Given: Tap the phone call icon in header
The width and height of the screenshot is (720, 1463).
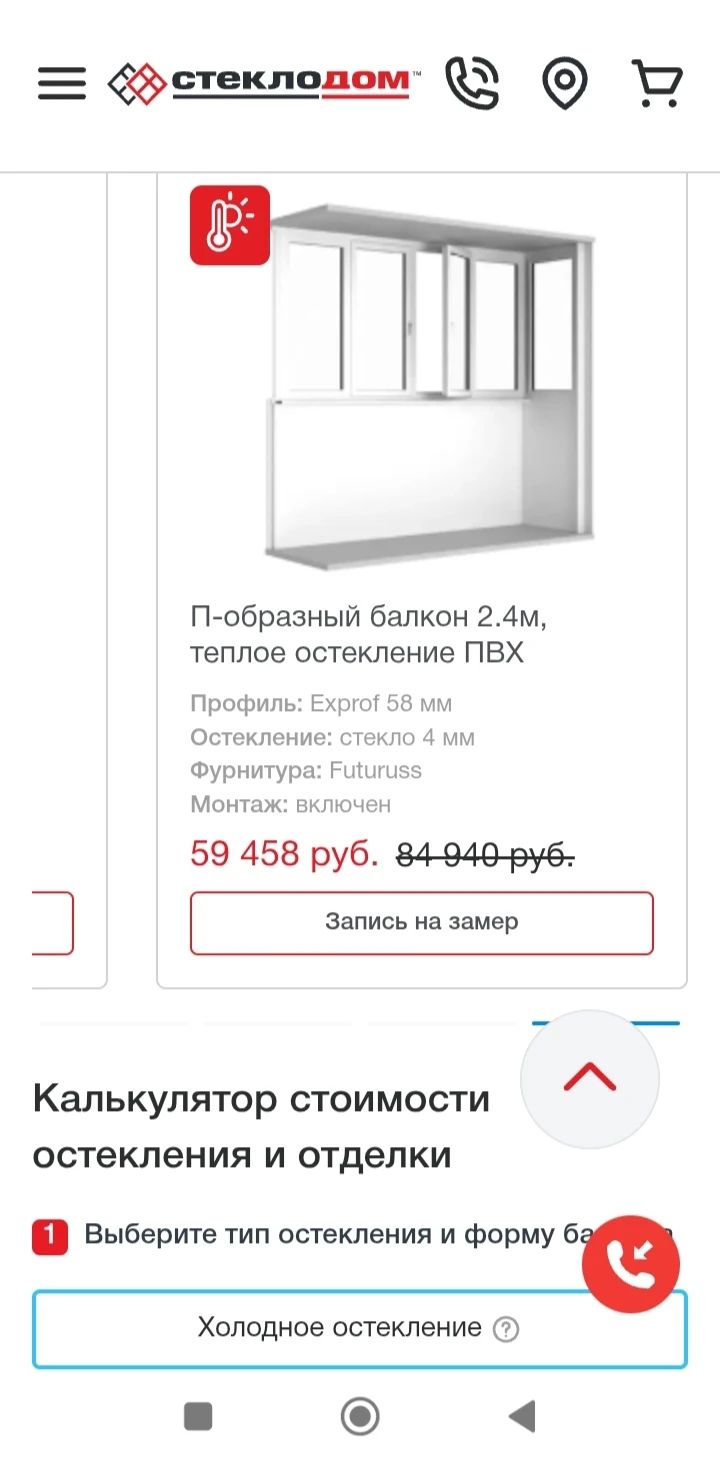Looking at the screenshot, I should [472, 83].
